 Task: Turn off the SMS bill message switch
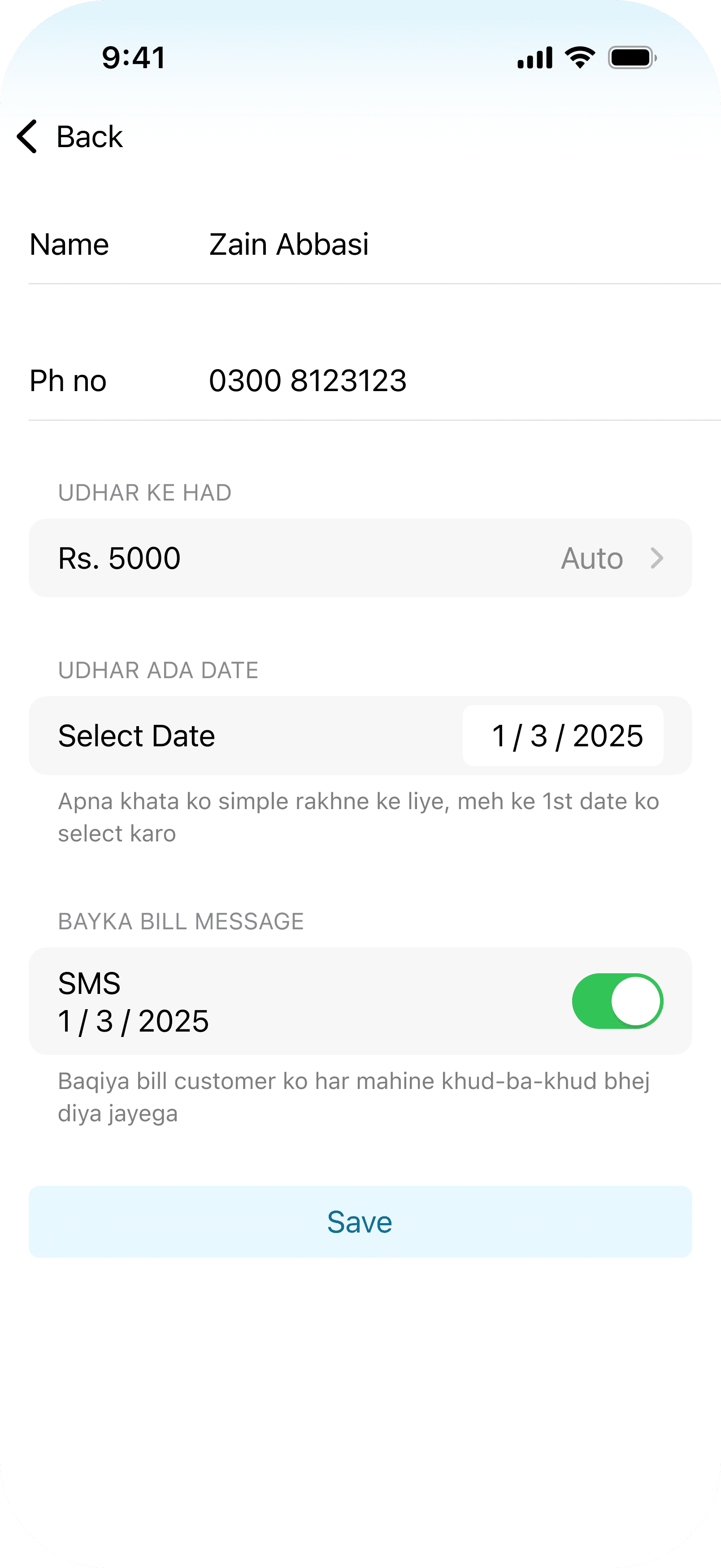[x=617, y=1001]
